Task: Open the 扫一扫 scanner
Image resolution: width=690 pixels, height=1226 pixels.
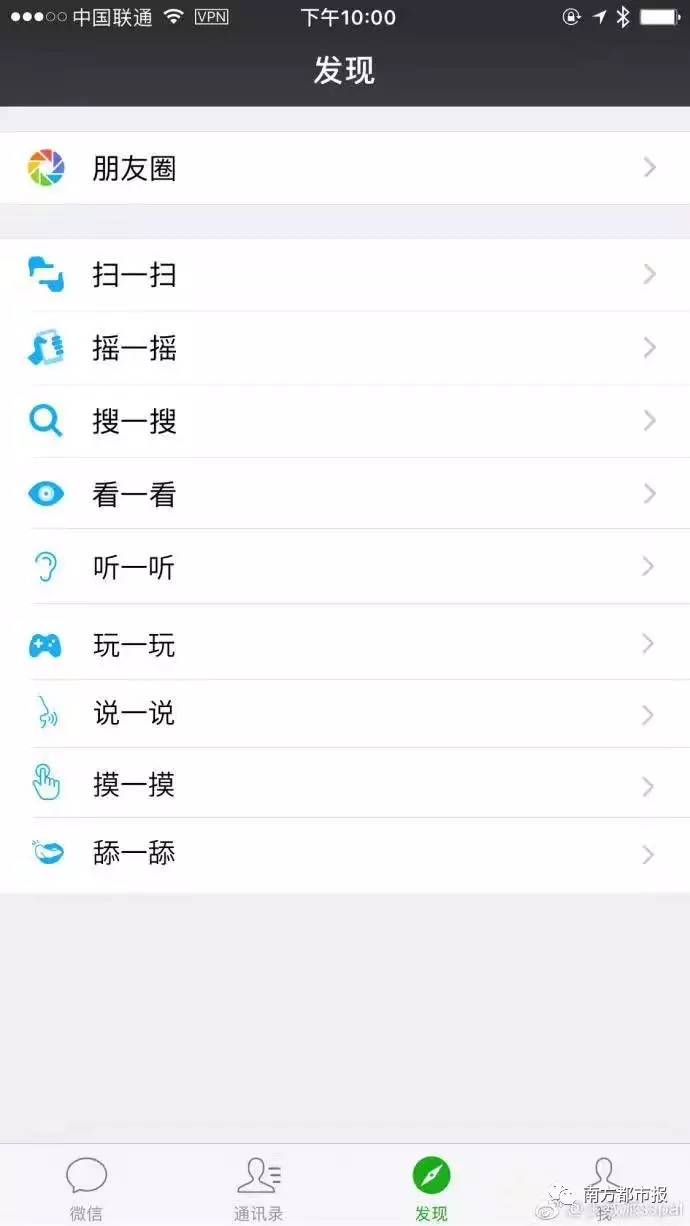Action: click(x=134, y=274)
